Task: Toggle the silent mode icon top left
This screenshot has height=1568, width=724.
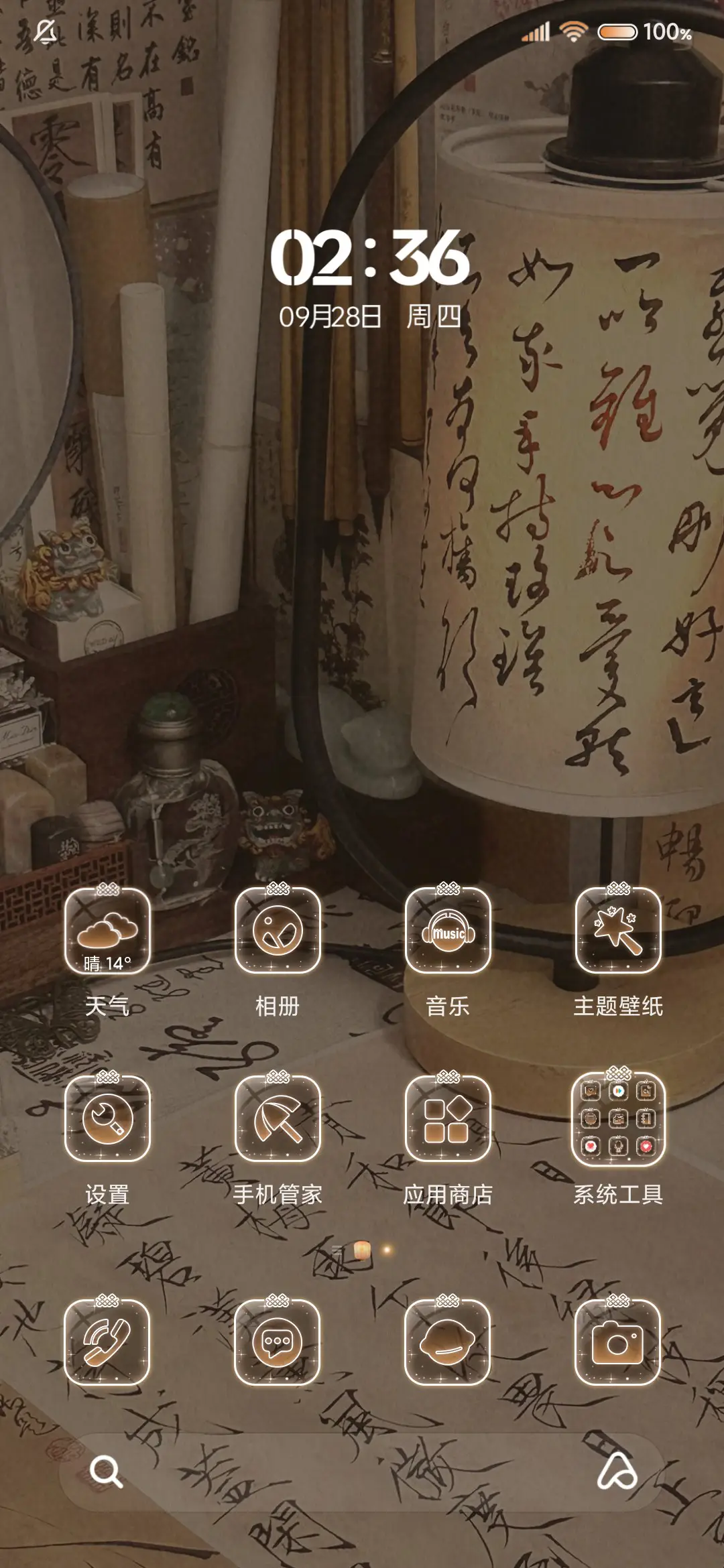Action: point(46,32)
